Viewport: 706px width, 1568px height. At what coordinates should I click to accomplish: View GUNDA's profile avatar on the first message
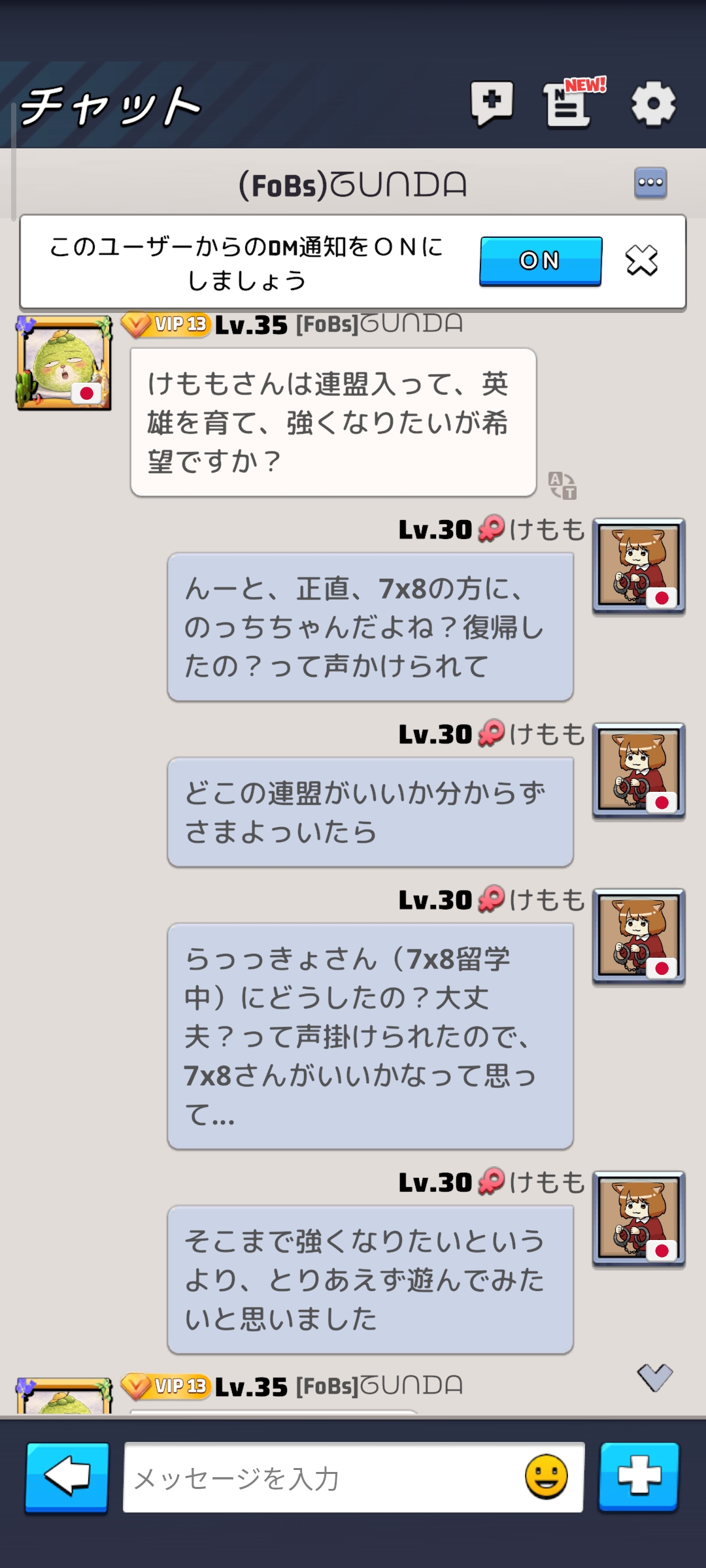click(64, 363)
